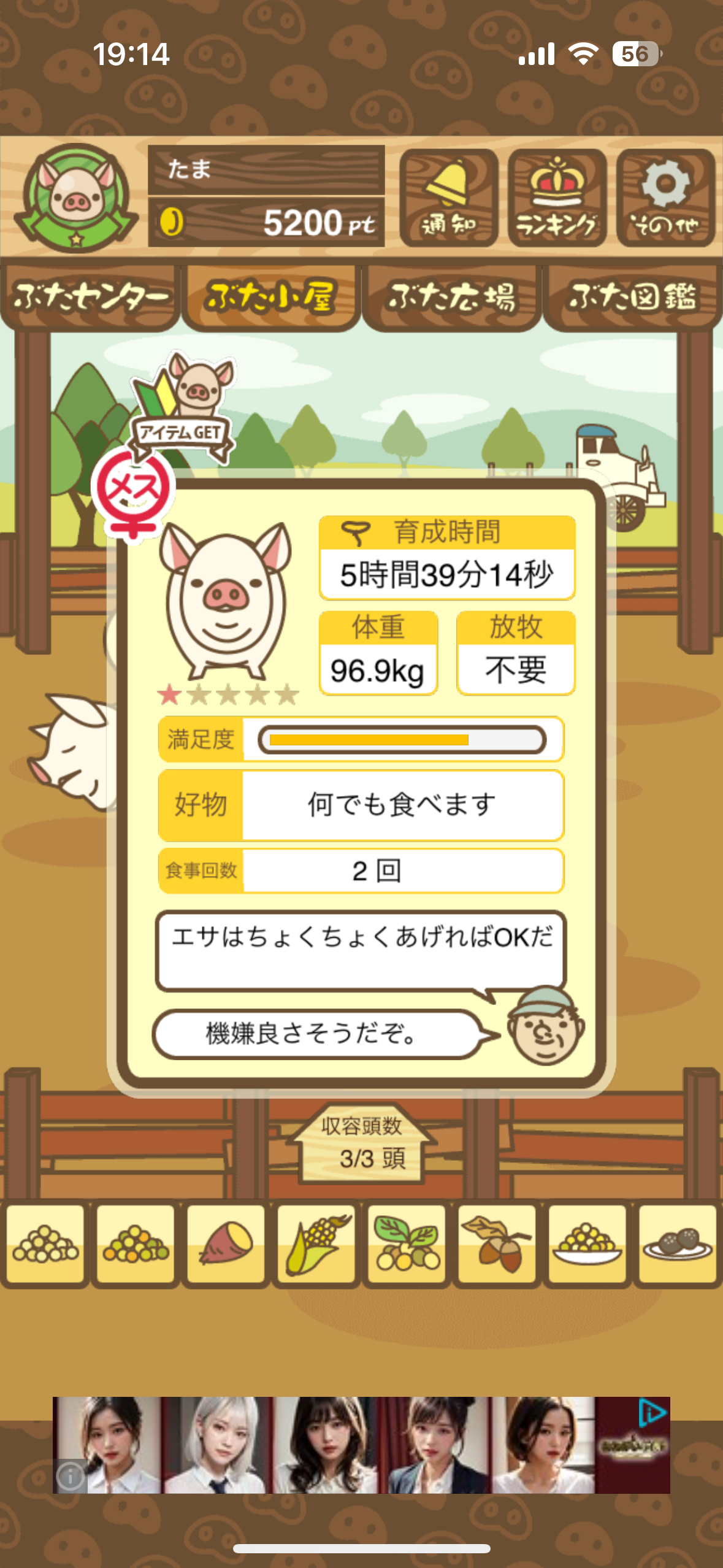Tap the pig profile avatar badge
Screen dimensions: 723x1568
click(75, 198)
